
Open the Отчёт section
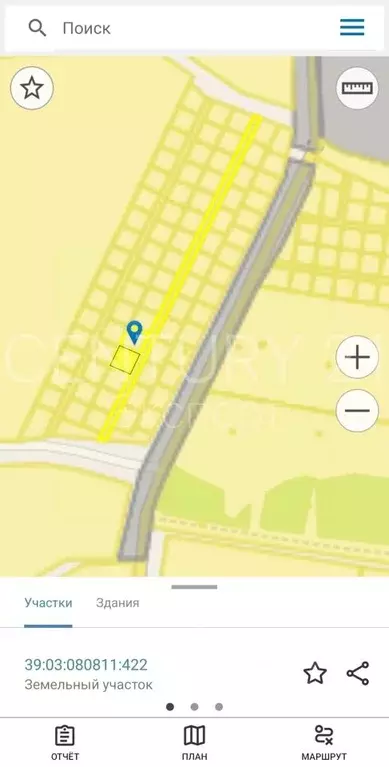click(x=65, y=743)
